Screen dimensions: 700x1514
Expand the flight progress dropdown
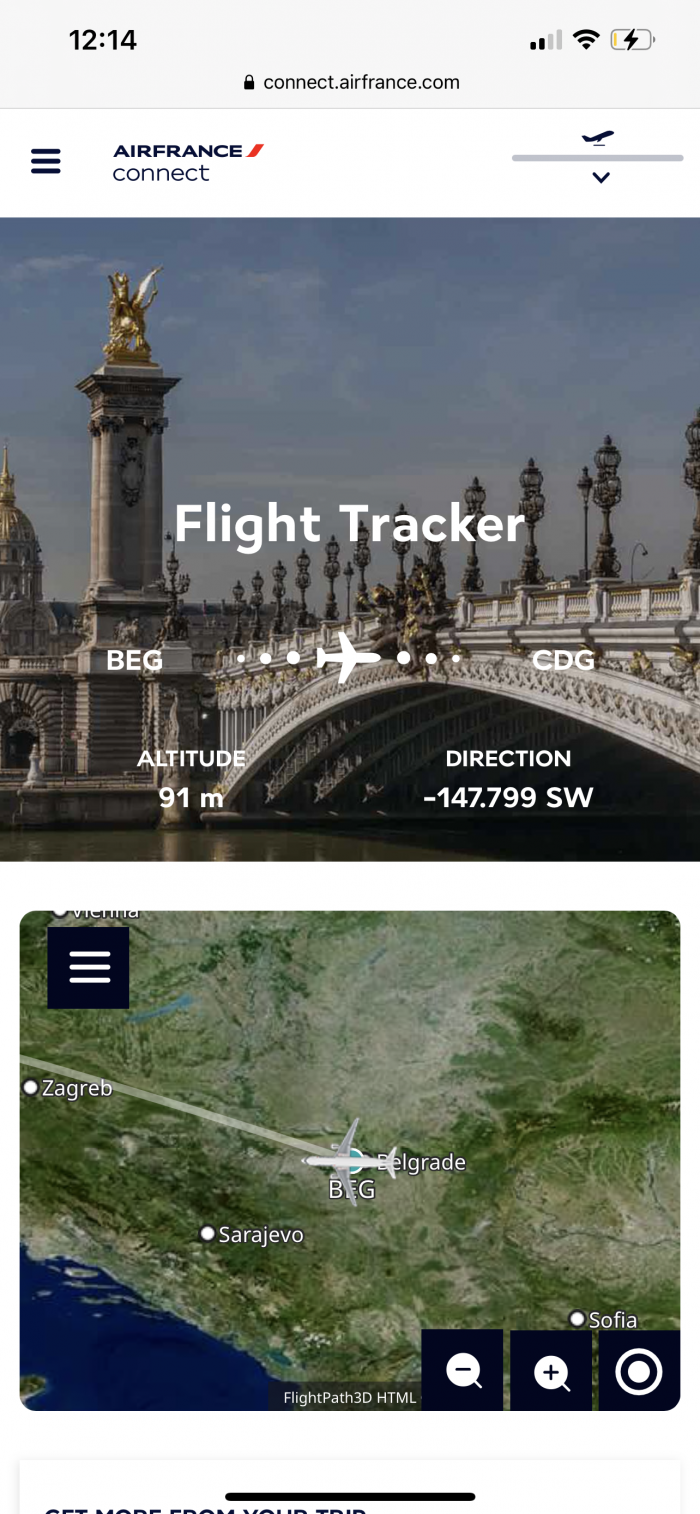[x=600, y=177]
